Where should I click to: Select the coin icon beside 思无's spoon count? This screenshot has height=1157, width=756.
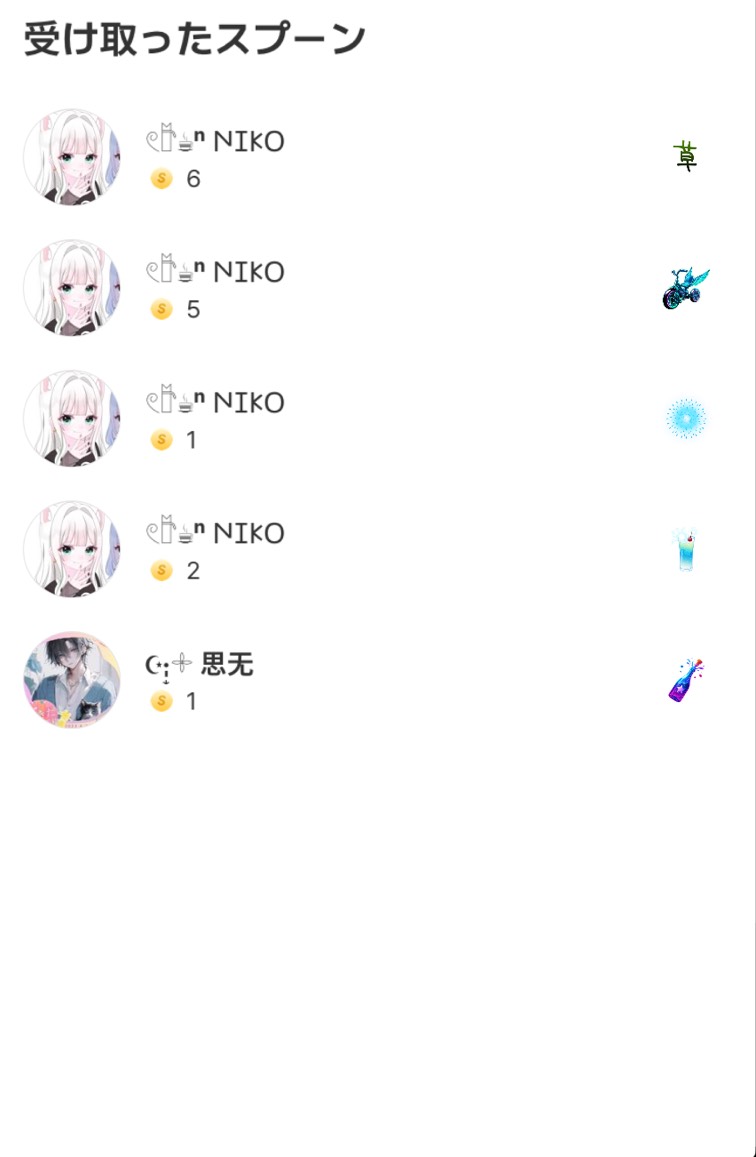[160, 701]
